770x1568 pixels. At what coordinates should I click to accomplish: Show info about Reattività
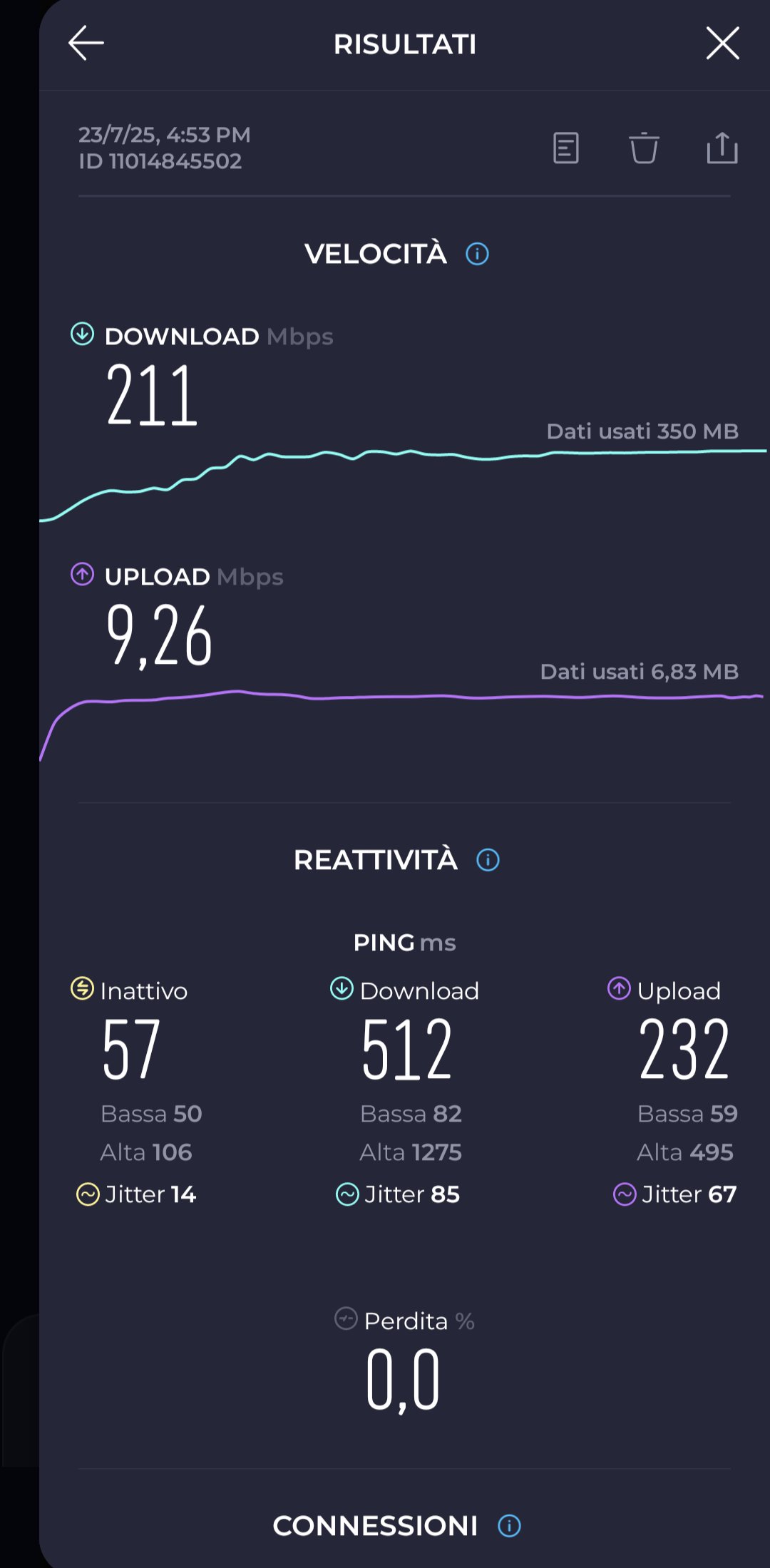[488, 860]
